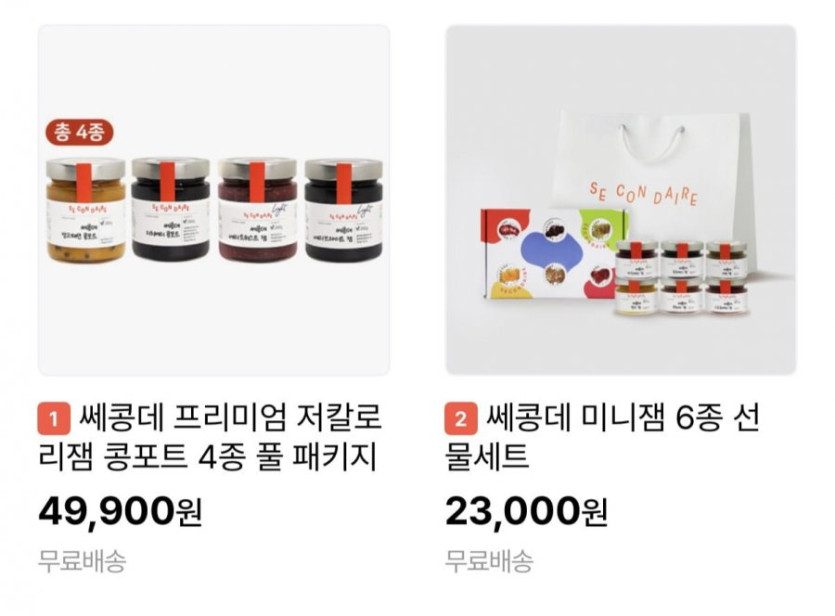Open the 쎄콩데 미니잼 6종 선물세트 product card
This screenshot has width=835, height=616.
coord(620,200)
